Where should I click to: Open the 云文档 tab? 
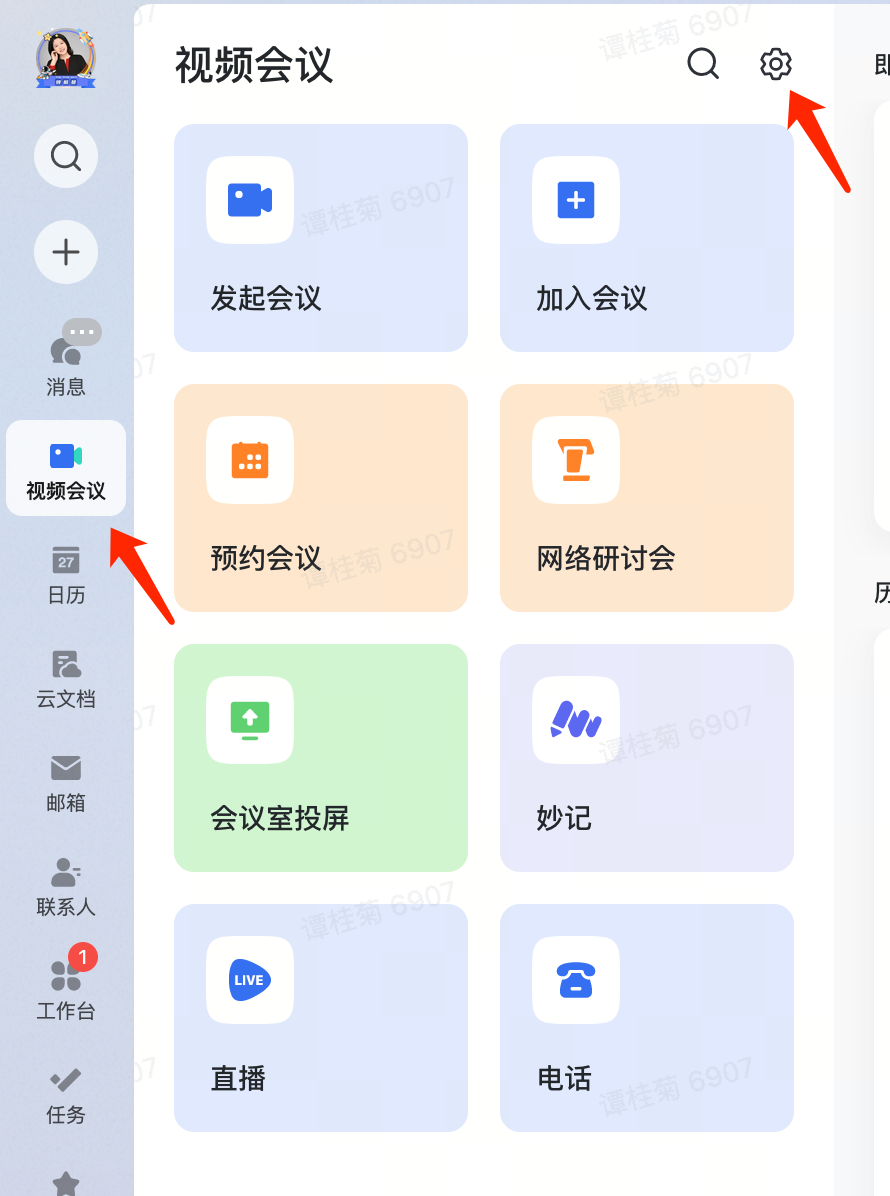click(x=66, y=680)
